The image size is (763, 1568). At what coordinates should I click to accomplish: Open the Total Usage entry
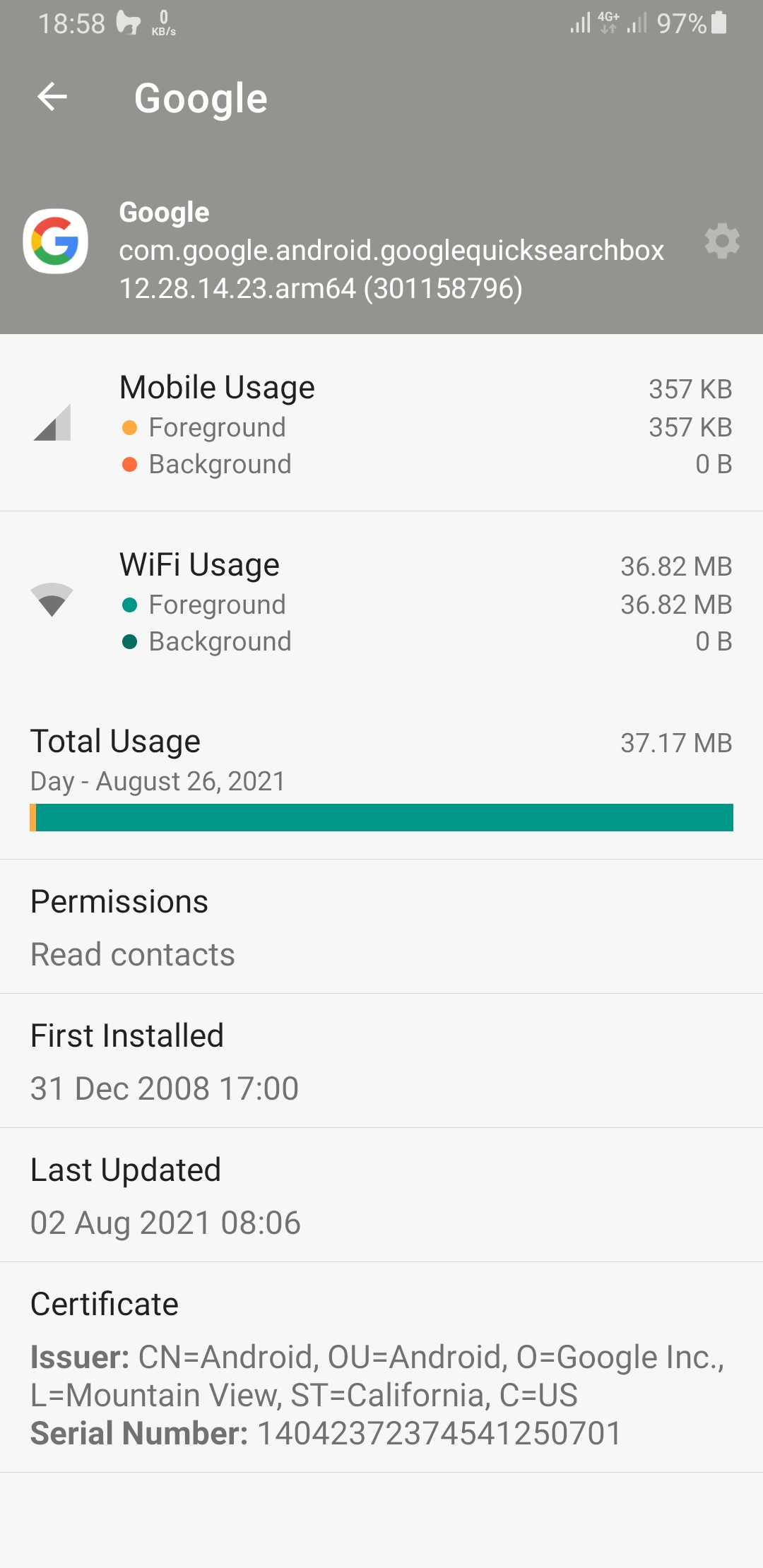pos(115,740)
